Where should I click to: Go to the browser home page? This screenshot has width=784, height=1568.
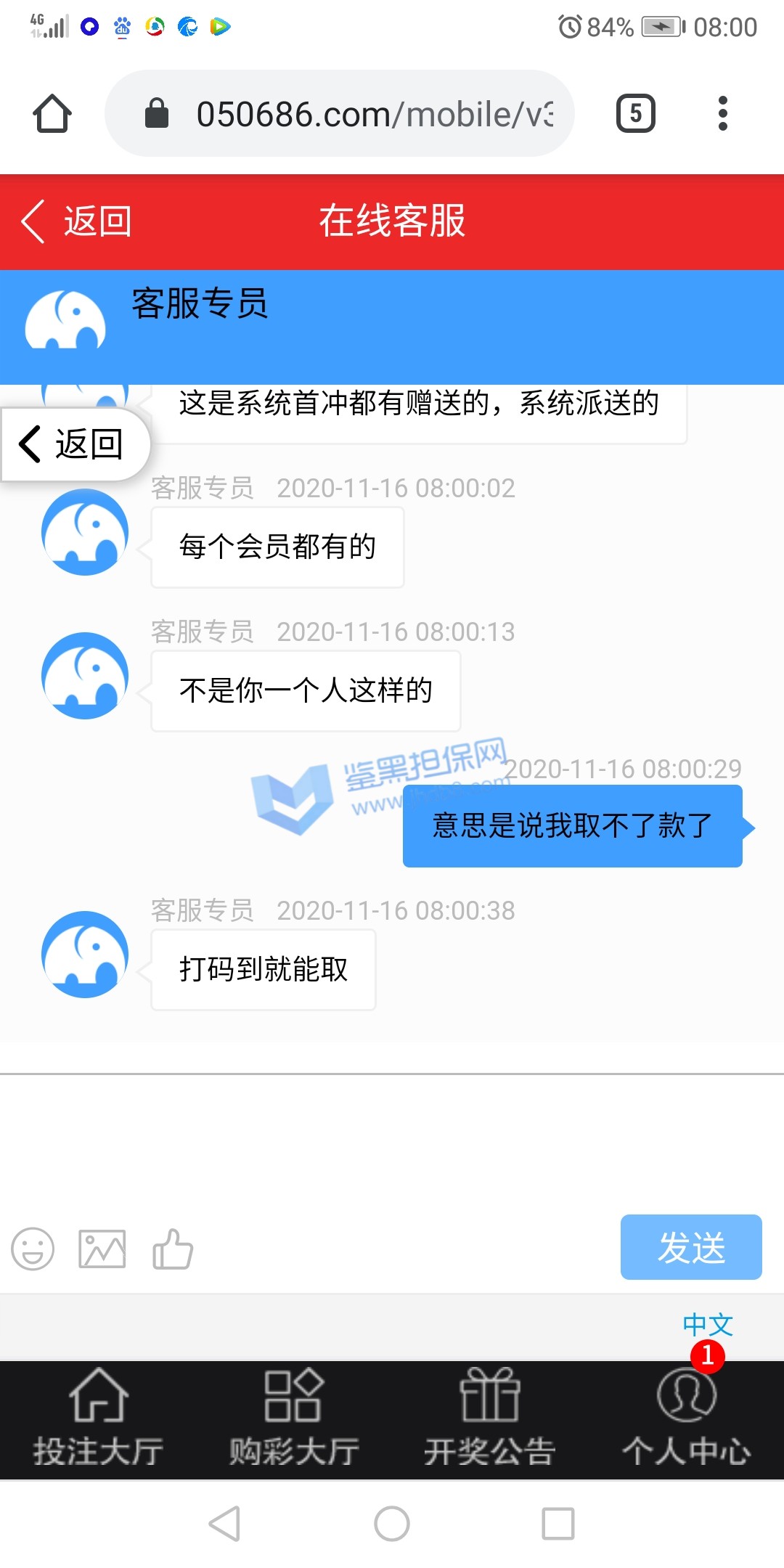point(52,114)
